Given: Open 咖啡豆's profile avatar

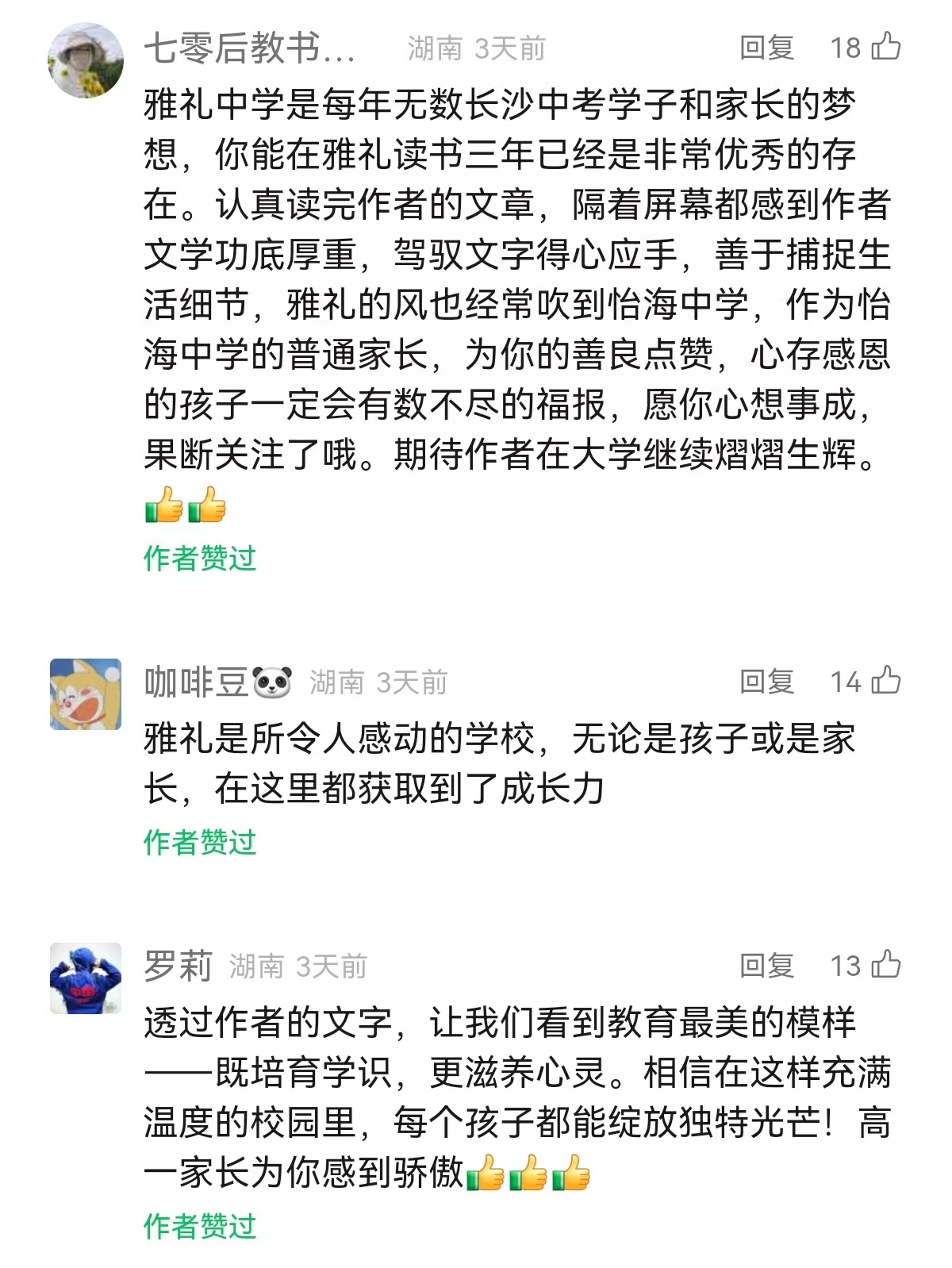Looking at the screenshot, I should 86,694.
